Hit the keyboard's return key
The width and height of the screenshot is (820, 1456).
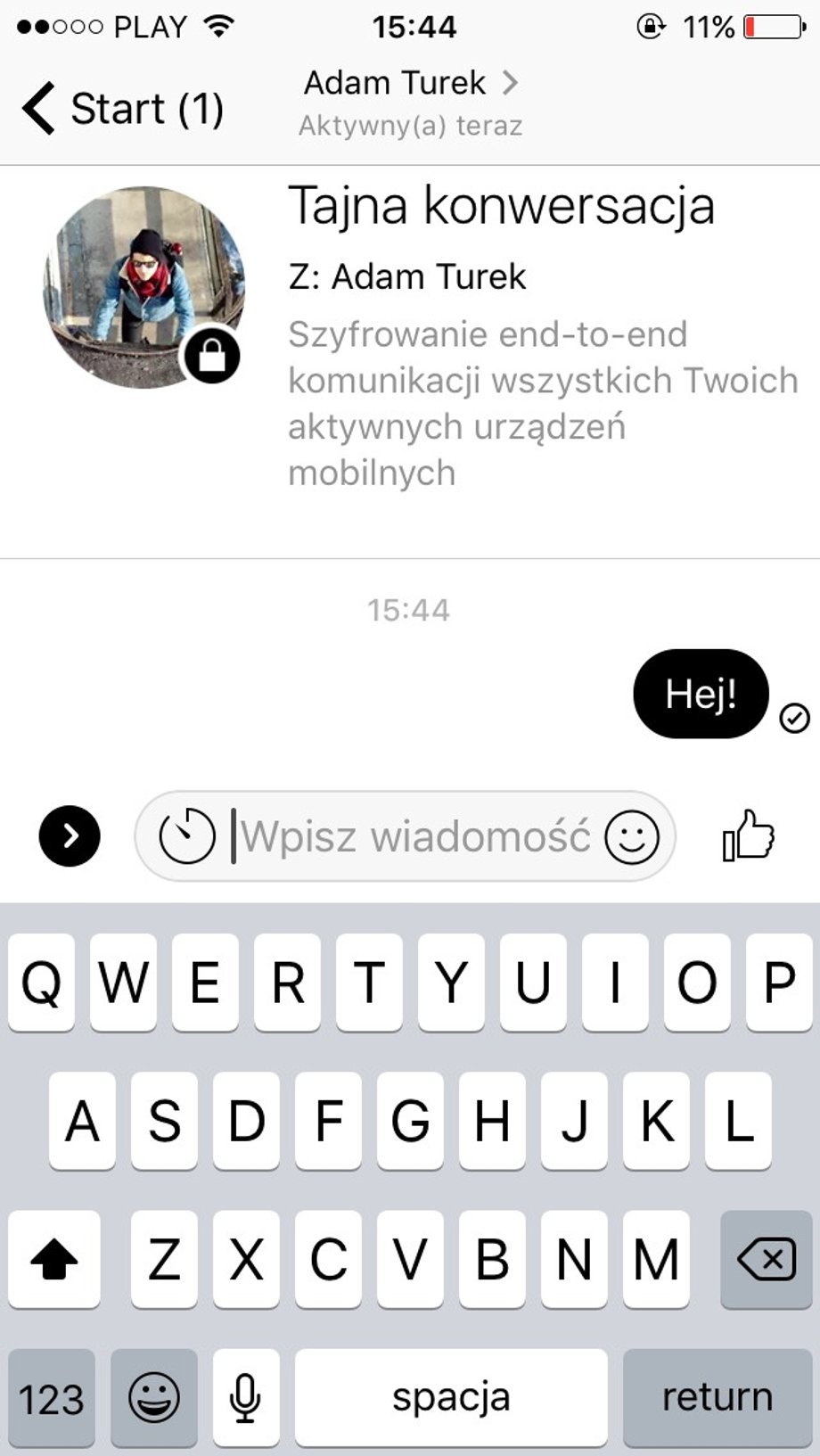(x=717, y=1396)
